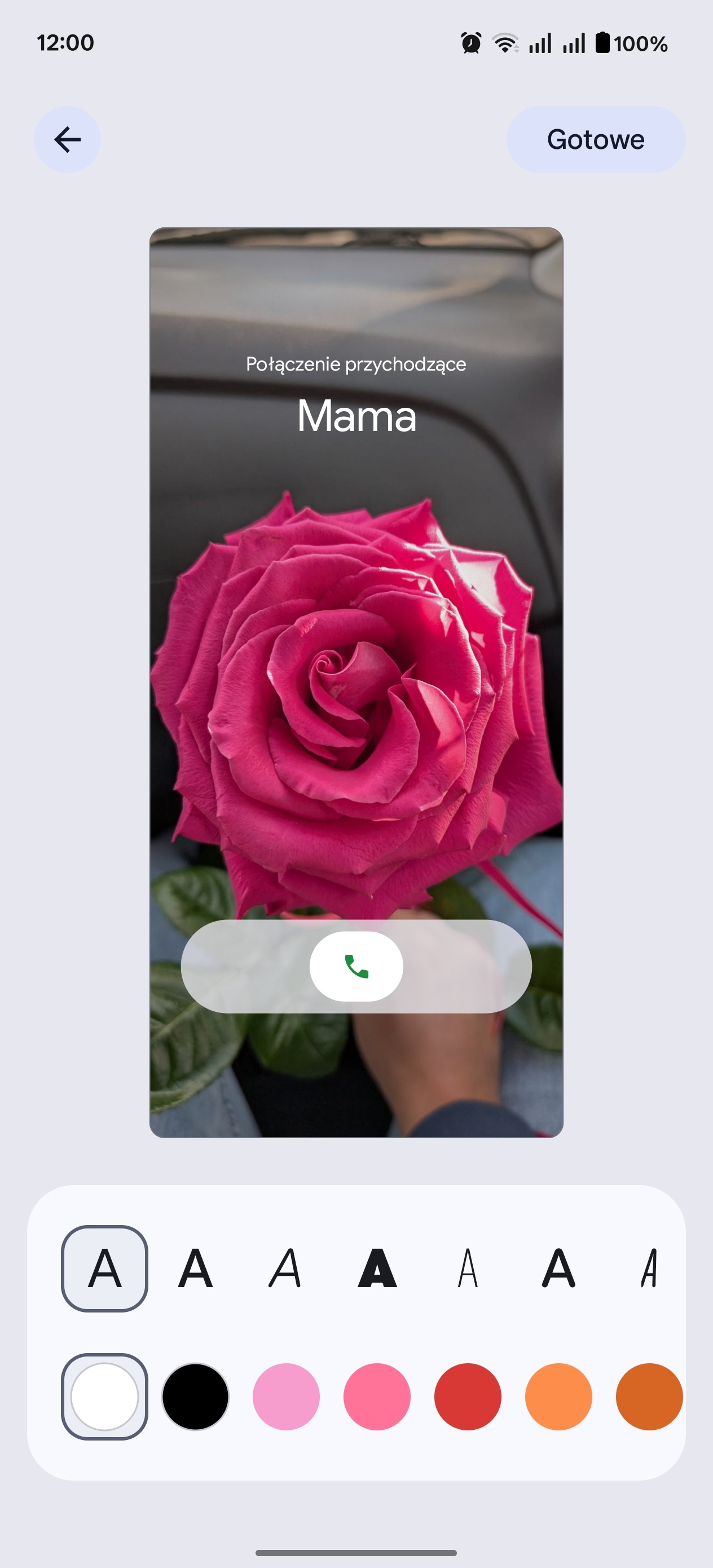Pick the italic font style

(x=286, y=1269)
